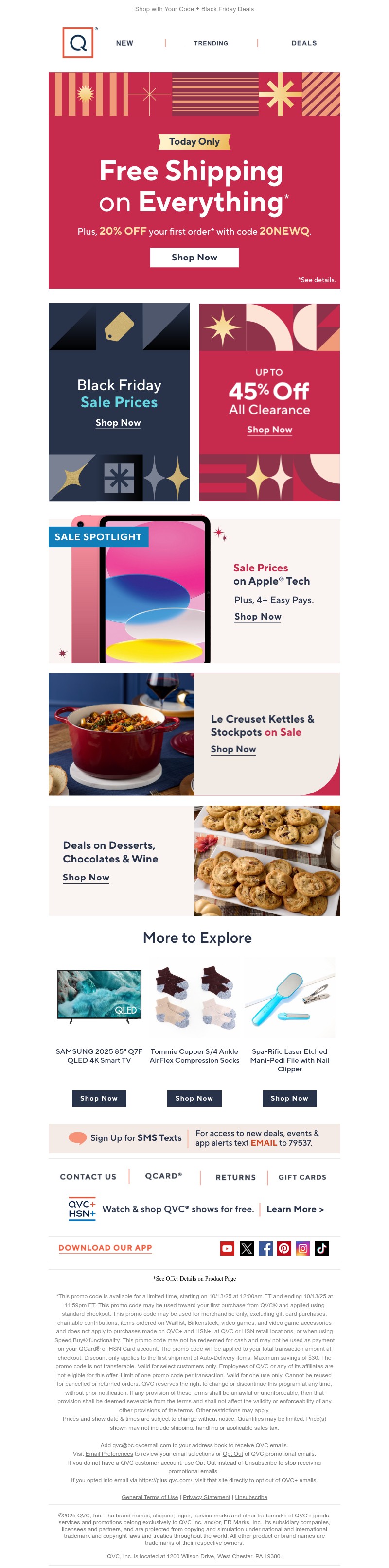
Task: Open QVC's Instagram icon
Action: (x=302, y=1248)
